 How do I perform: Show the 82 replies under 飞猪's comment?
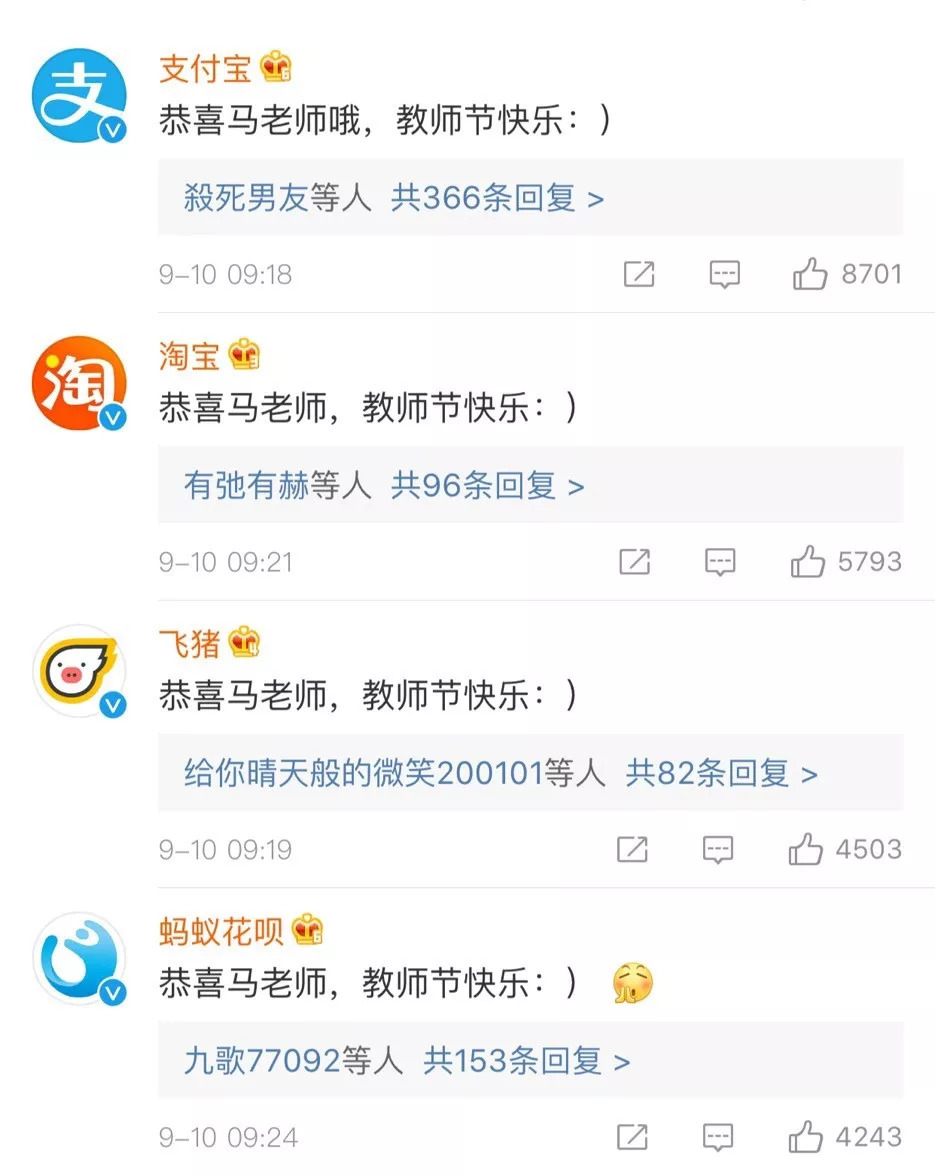click(721, 773)
